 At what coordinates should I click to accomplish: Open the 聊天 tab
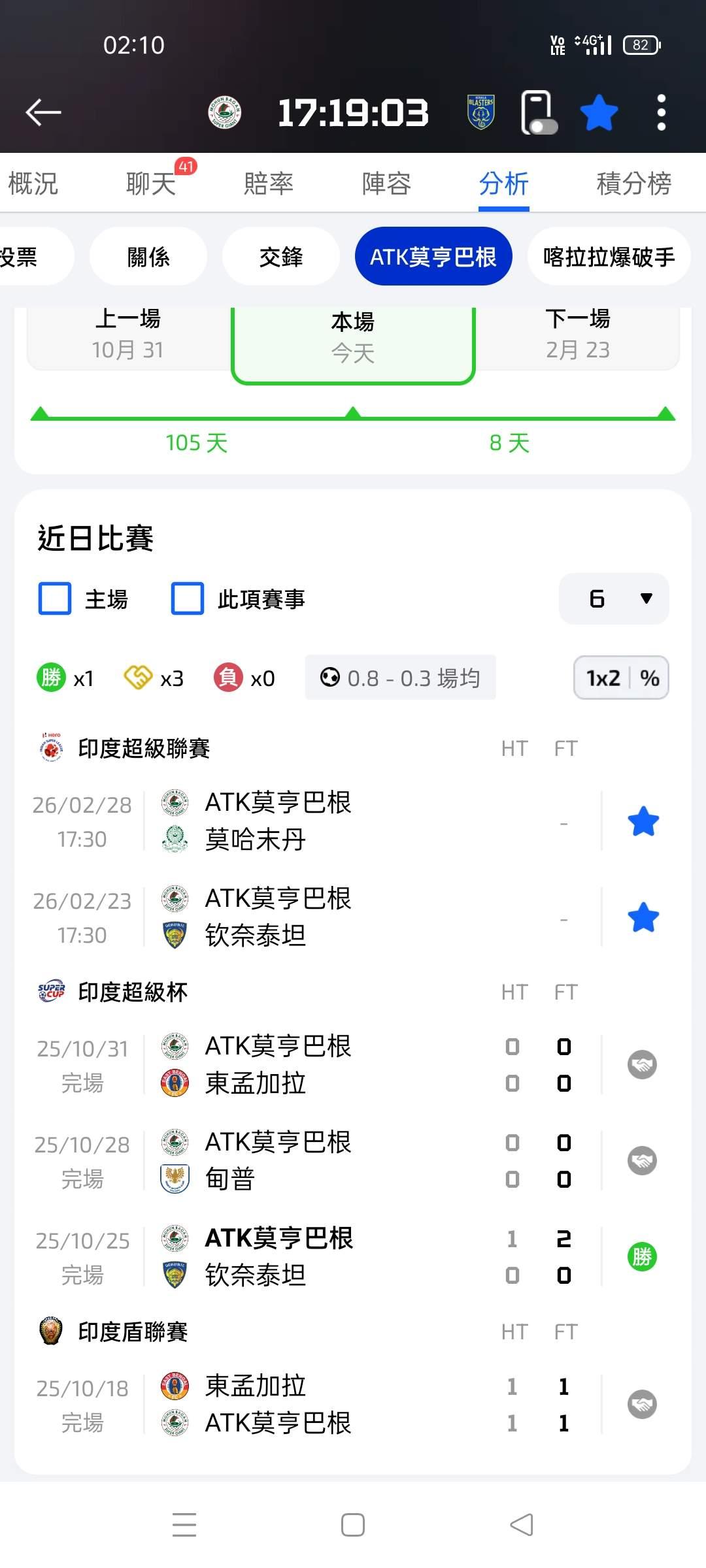pyautogui.click(x=151, y=184)
